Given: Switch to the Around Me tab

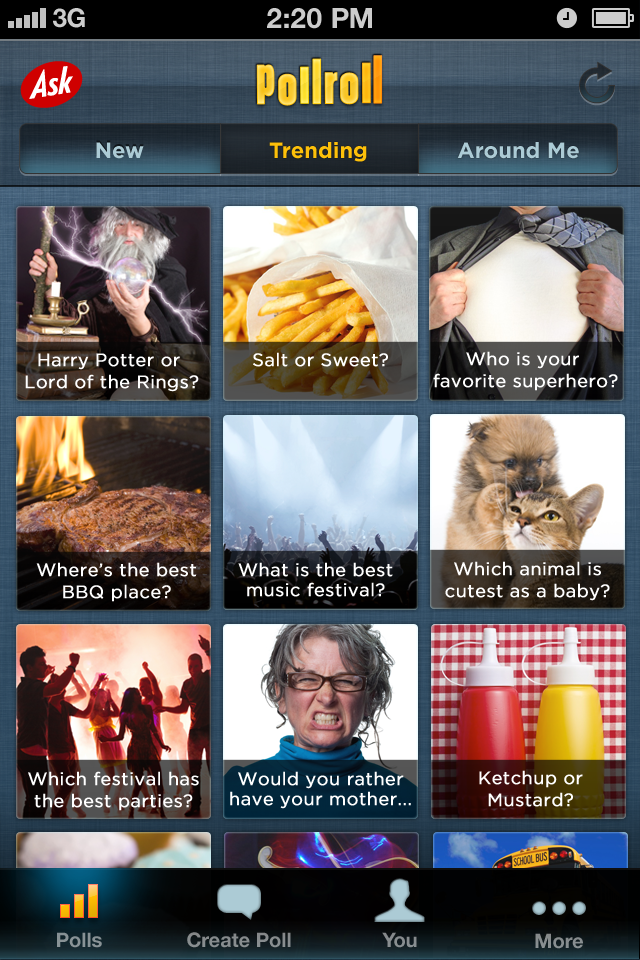Looking at the screenshot, I should 518,151.
